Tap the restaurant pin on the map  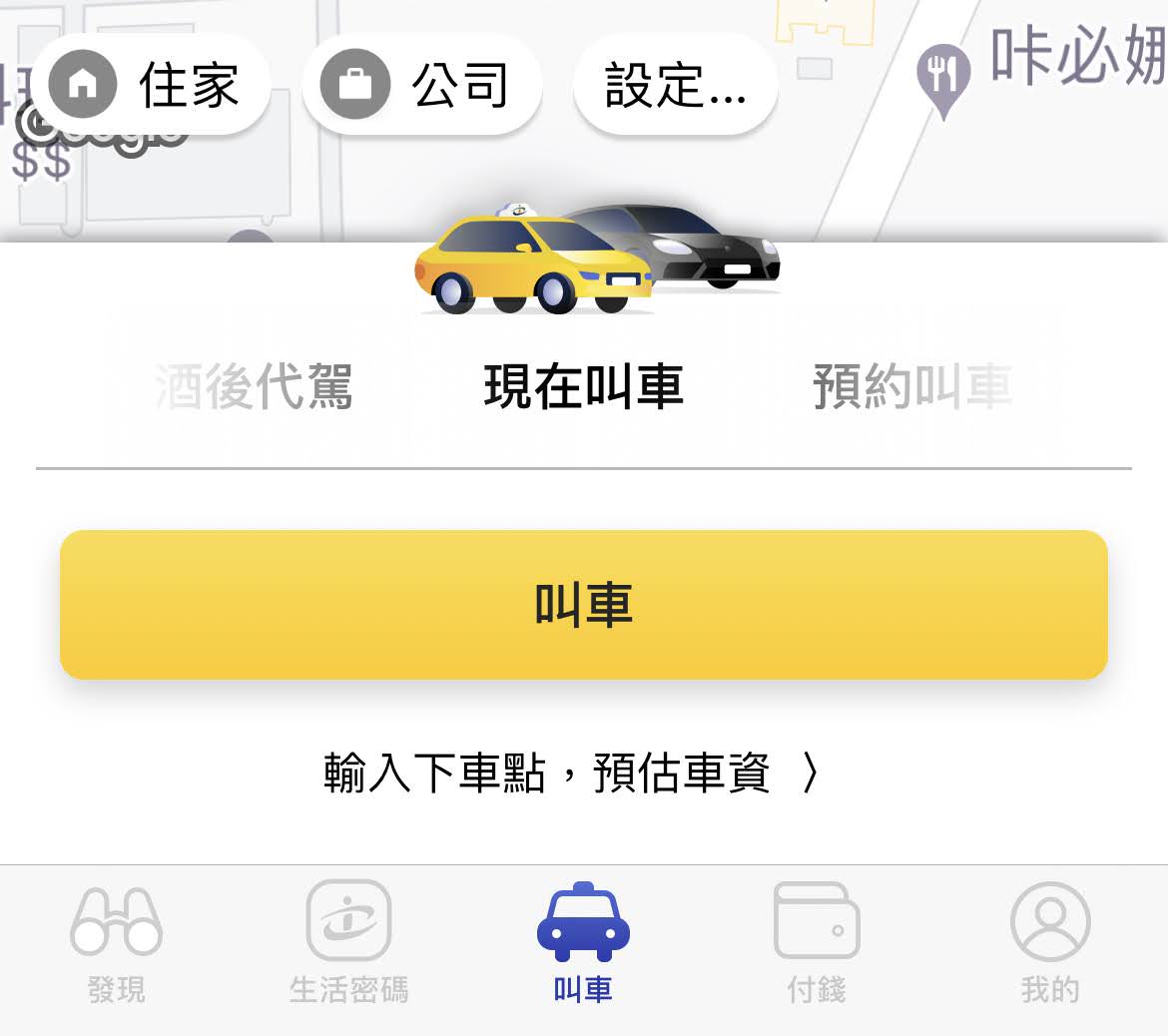(x=942, y=78)
